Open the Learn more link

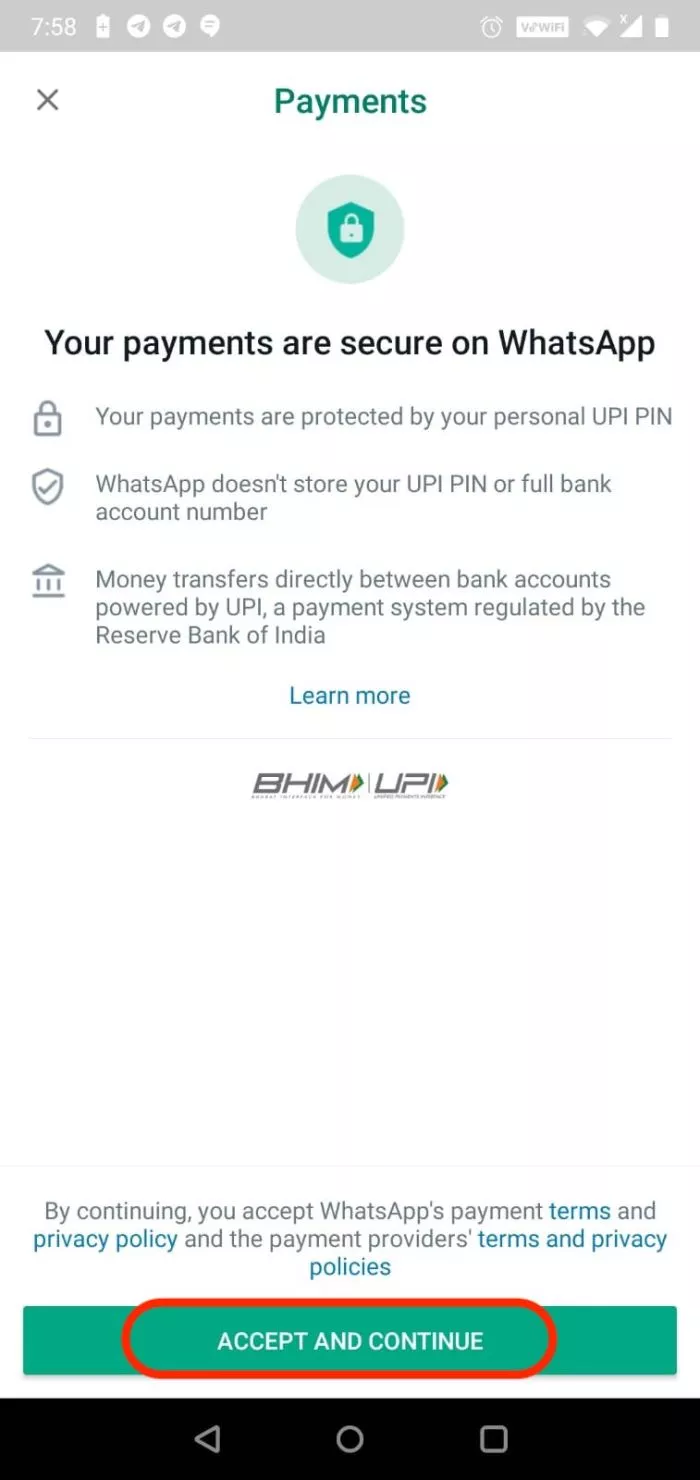[x=350, y=696]
